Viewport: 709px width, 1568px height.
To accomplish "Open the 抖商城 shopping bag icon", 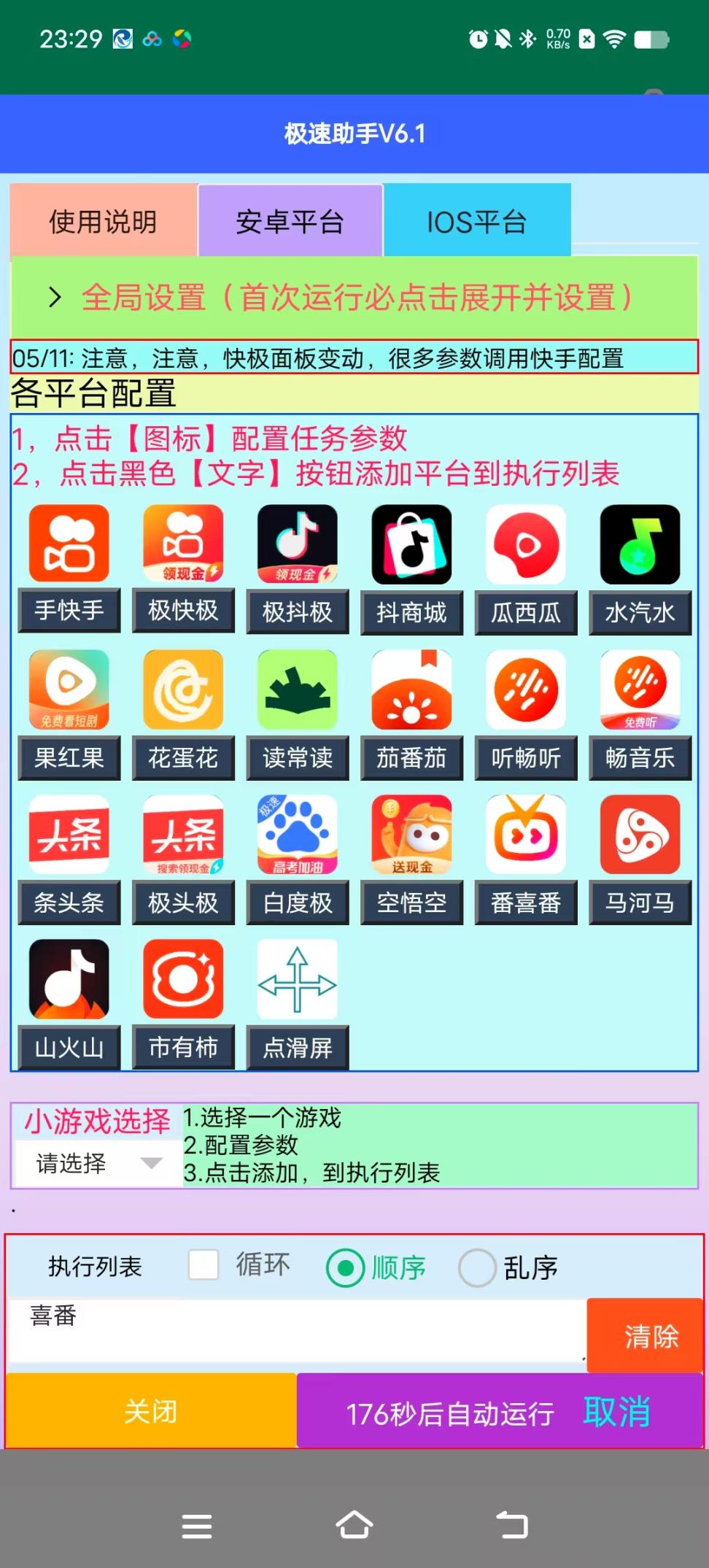I will click(411, 545).
